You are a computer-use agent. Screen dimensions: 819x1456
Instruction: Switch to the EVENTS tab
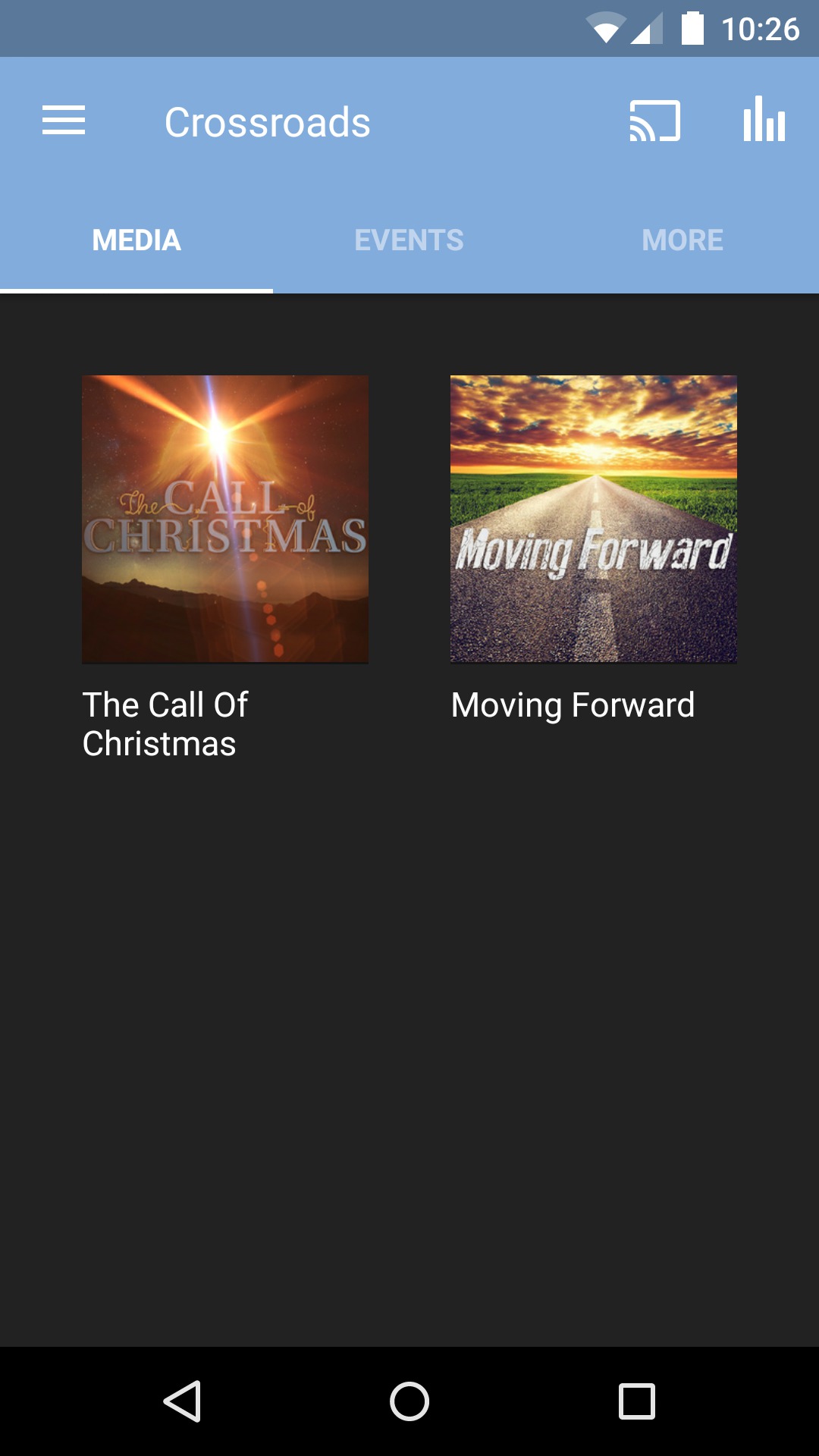click(409, 240)
